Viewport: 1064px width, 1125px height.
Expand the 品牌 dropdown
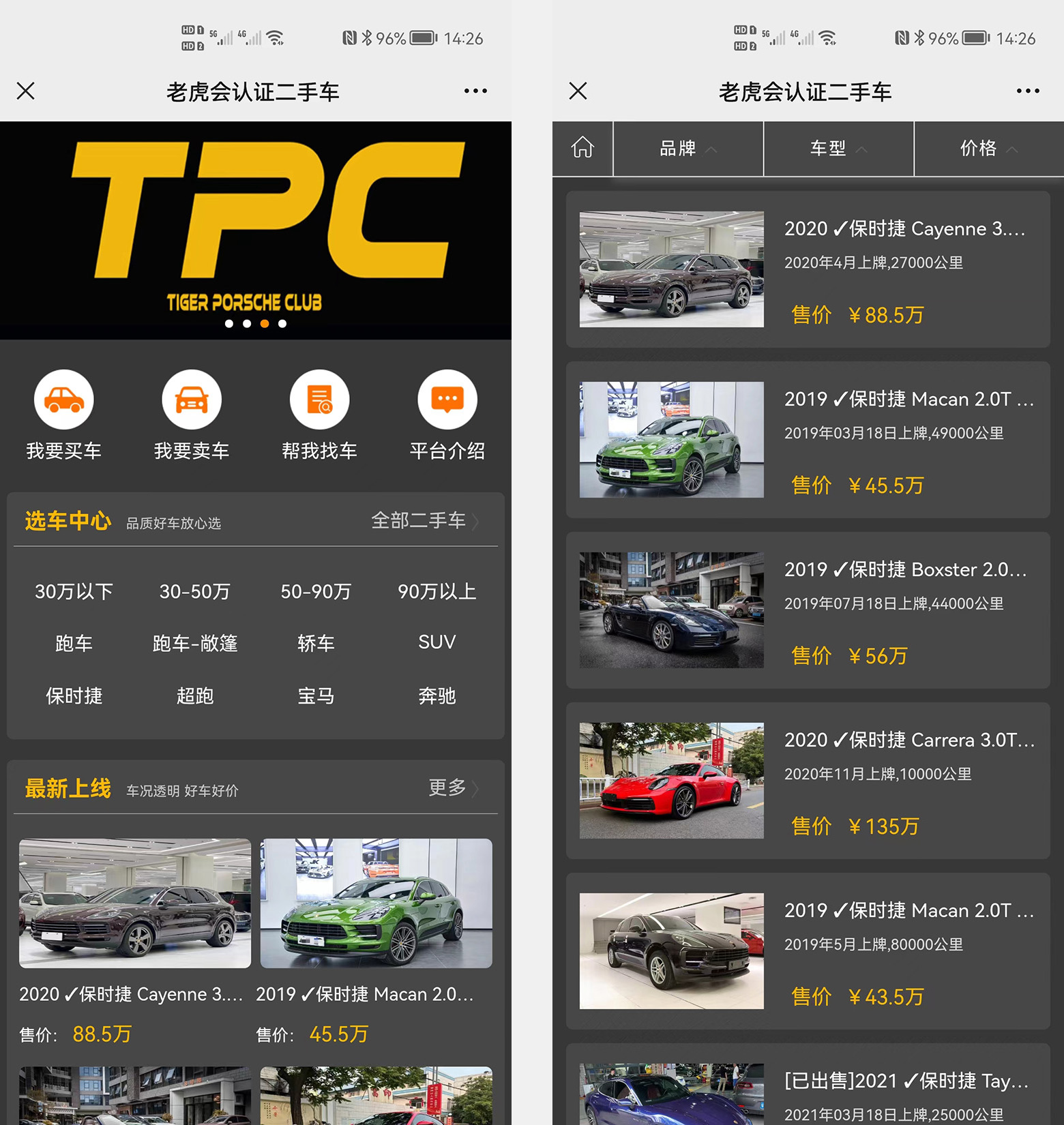pos(688,149)
